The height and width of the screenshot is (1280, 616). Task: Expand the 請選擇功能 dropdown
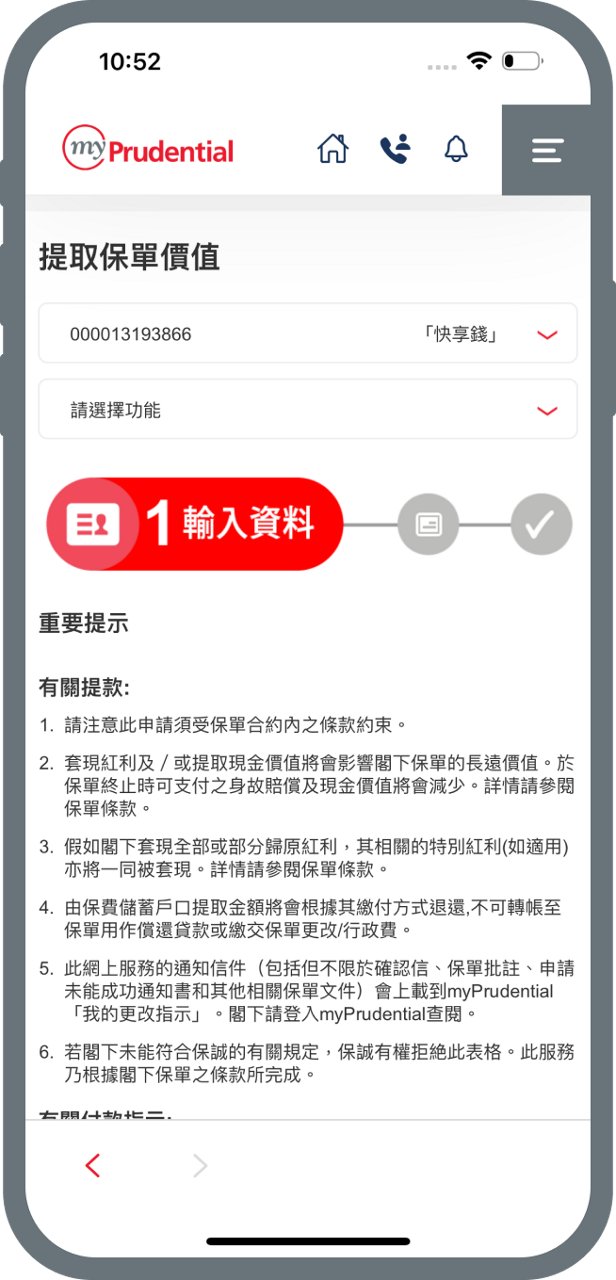[x=308, y=409]
